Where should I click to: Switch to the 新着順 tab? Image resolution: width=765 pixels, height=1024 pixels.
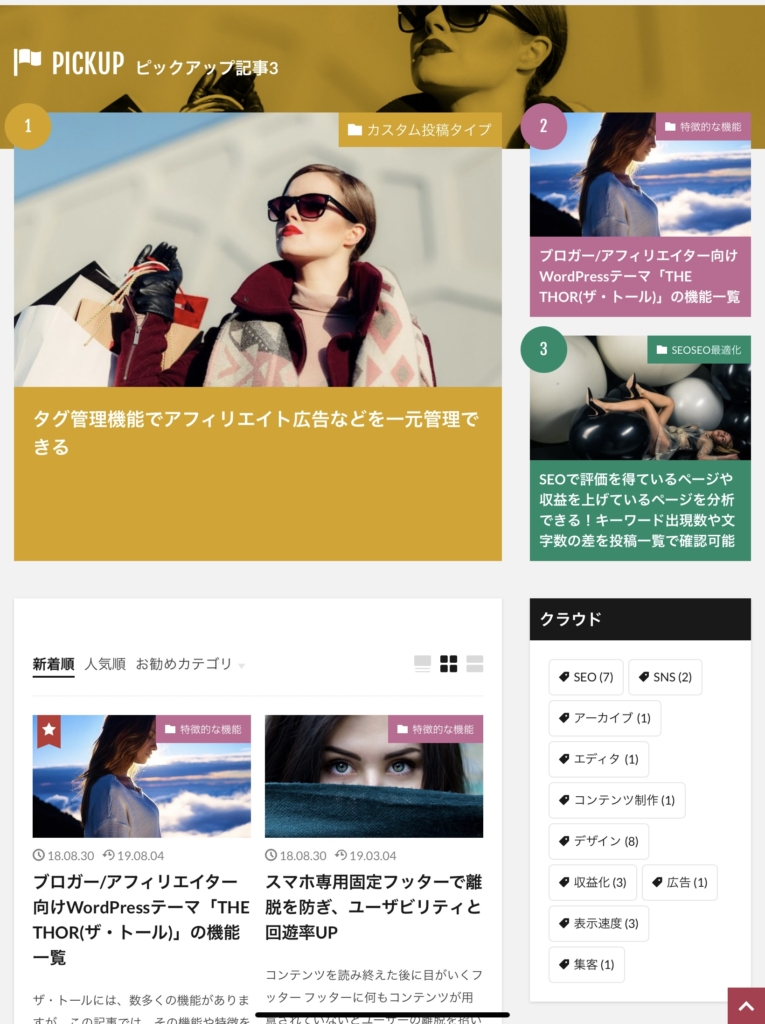click(x=53, y=664)
